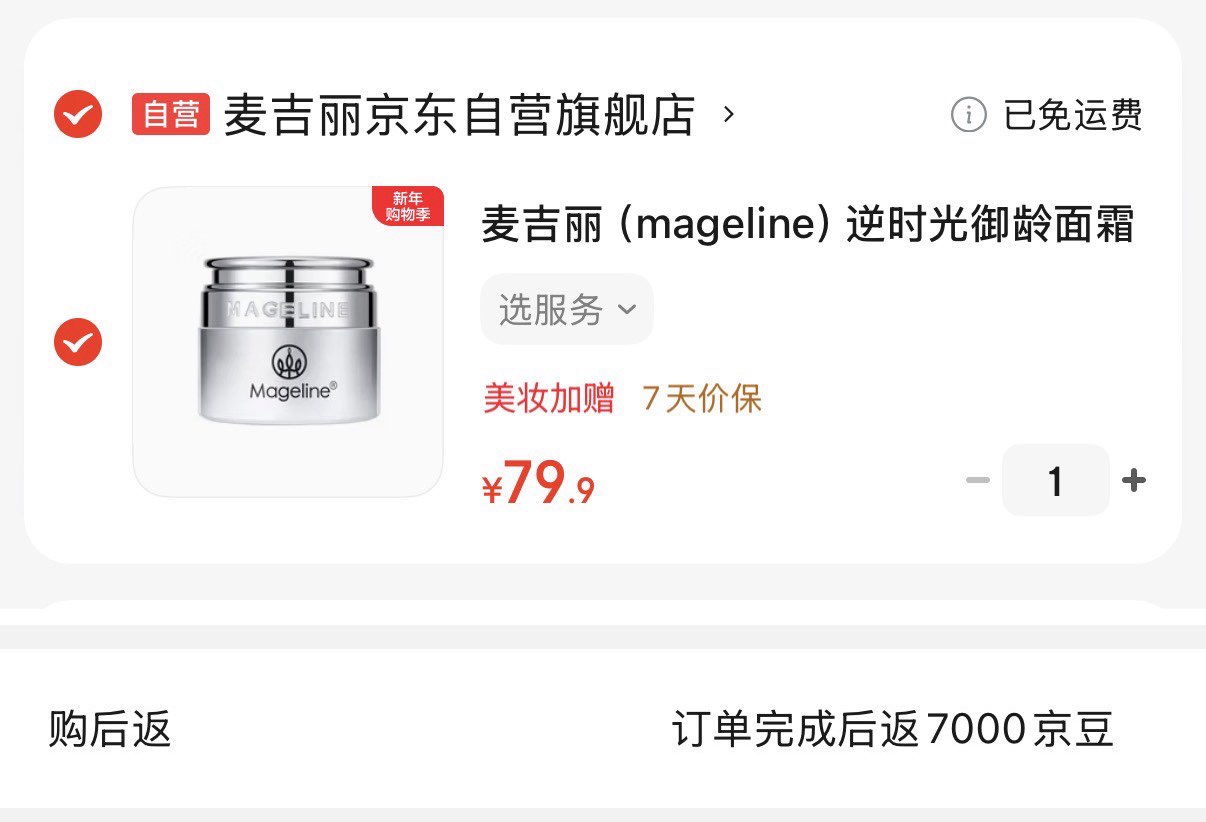The height and width of the screenshot is (822, 1206).
Task: Deselect the 逆时光御龄面霜 item checkbox
Action: [x=77, y=343]
